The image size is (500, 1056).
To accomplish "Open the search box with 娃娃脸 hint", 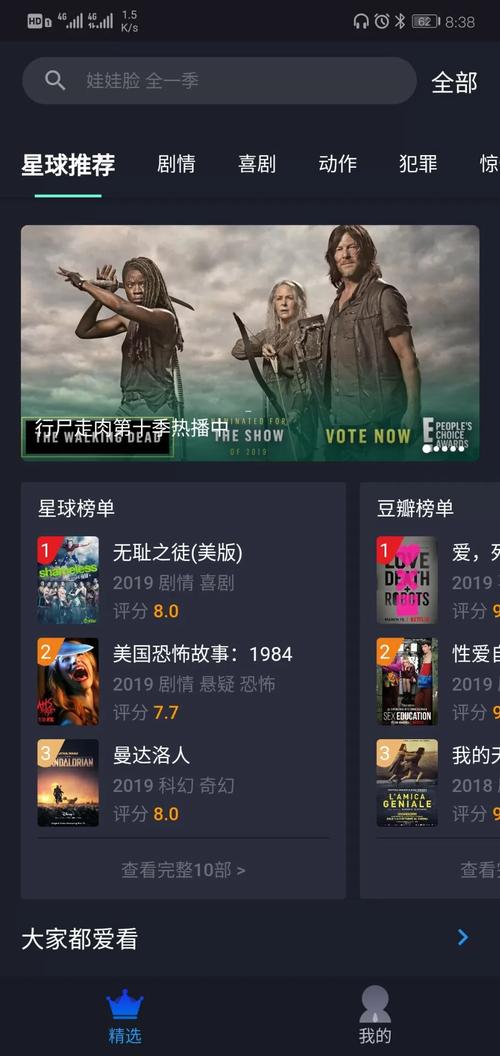I will [x=220, y=81].
